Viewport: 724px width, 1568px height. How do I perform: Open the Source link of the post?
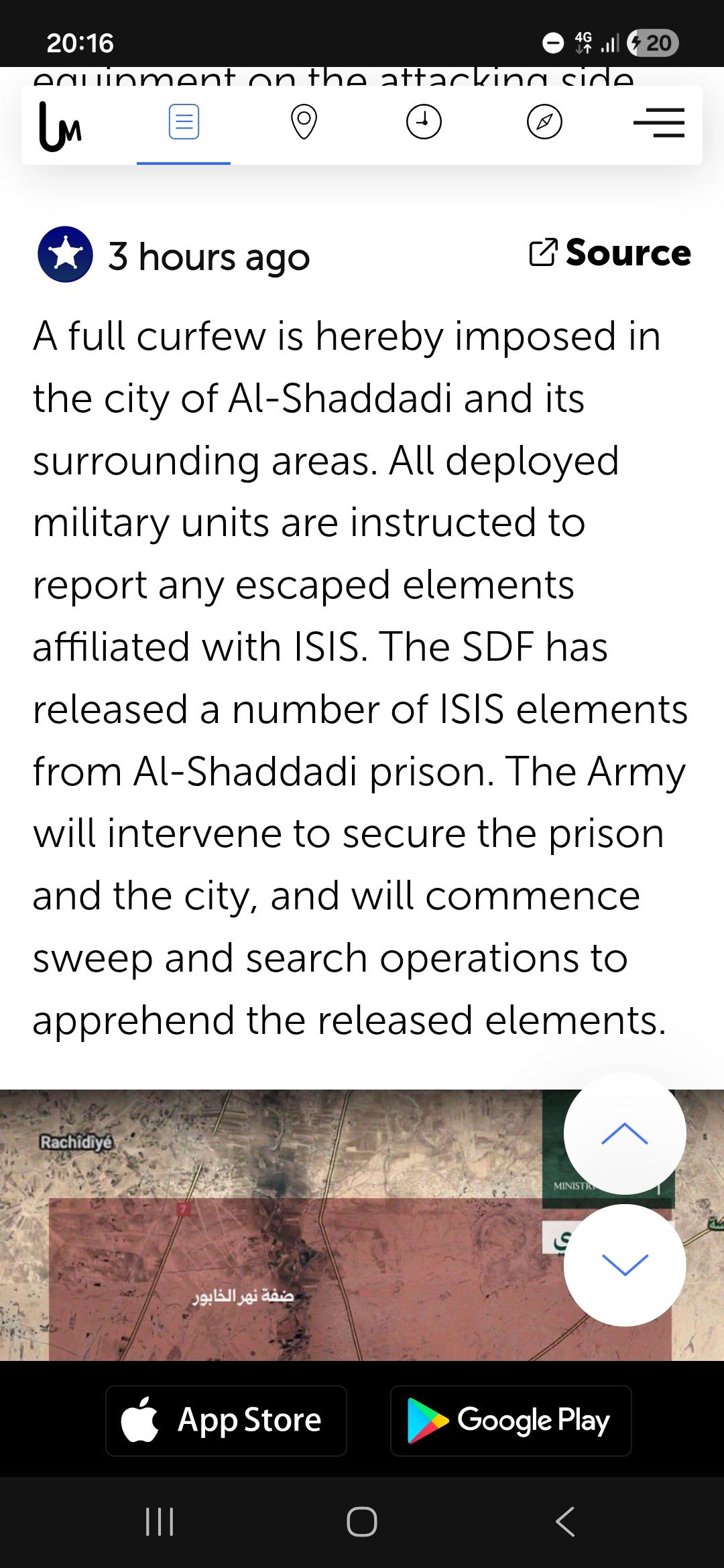pos(610,253)
